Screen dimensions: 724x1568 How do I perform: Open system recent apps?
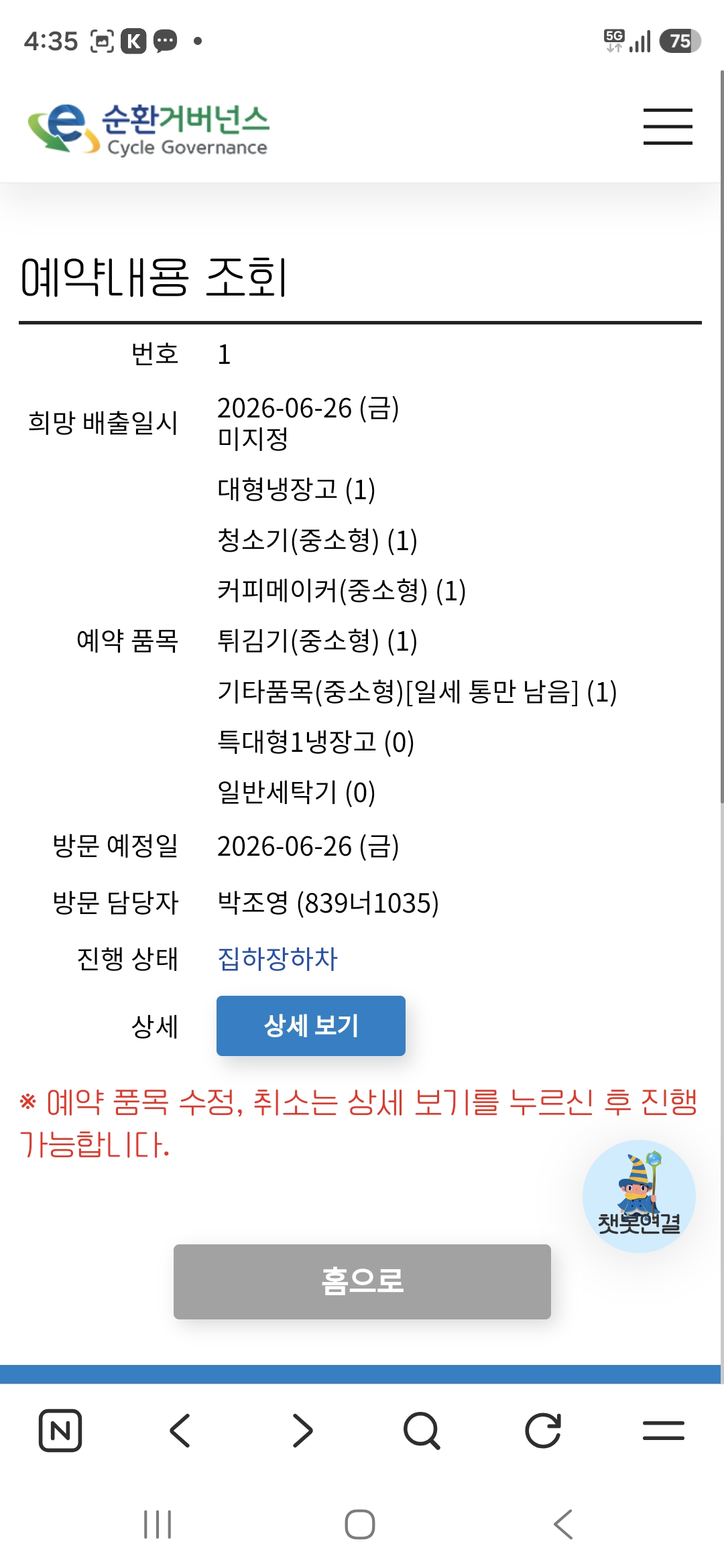[x=158, y=1524]
